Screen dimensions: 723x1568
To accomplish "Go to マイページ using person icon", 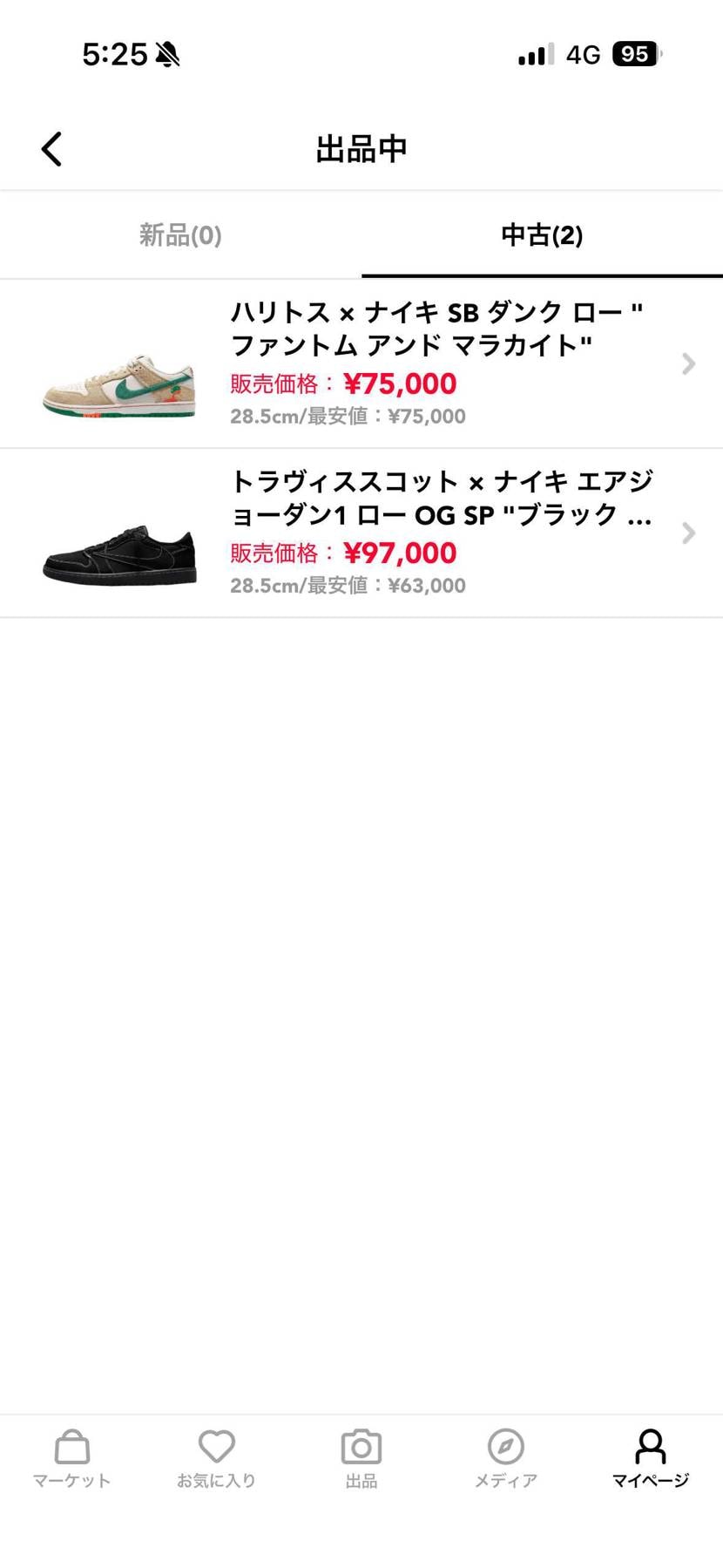I will [650, 1456].
